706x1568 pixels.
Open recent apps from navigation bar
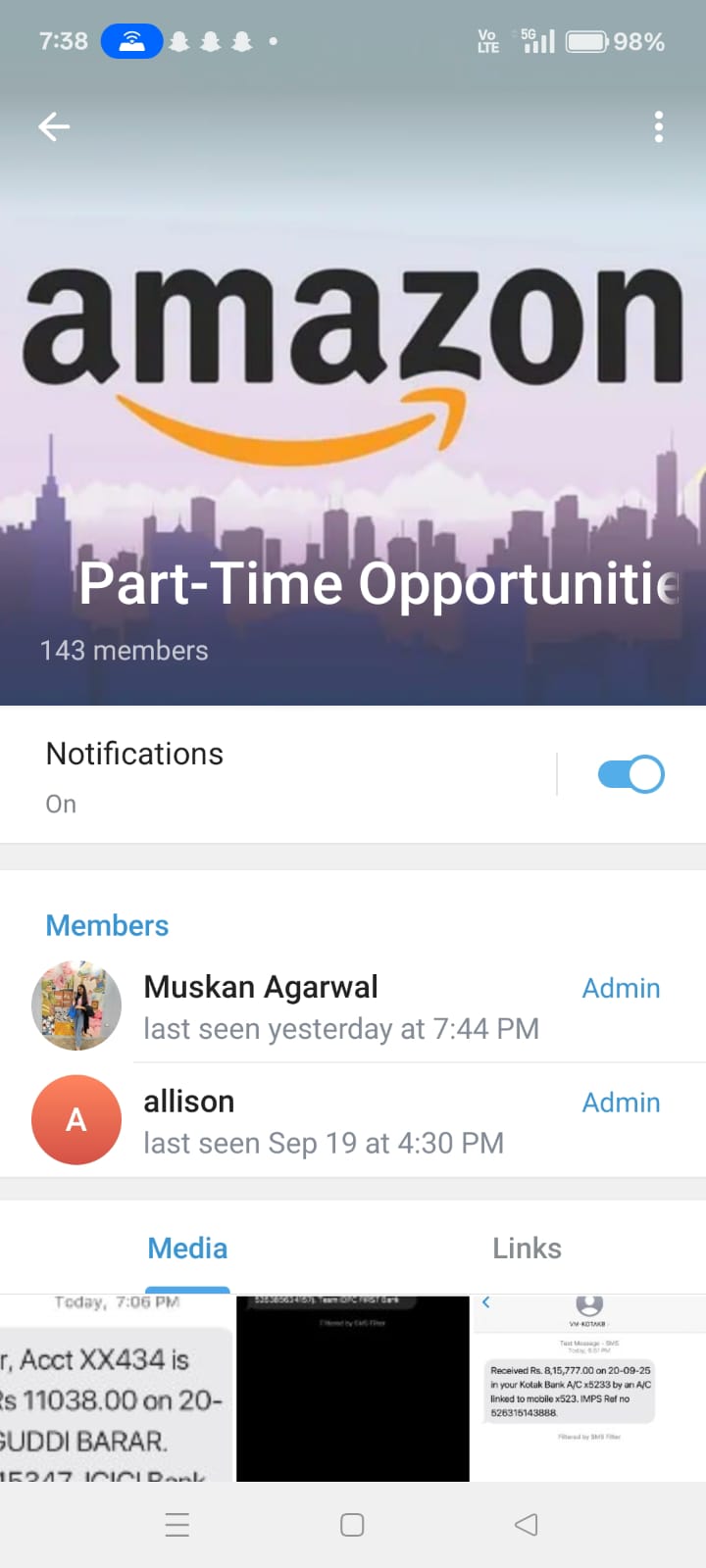click(177, 1525)
